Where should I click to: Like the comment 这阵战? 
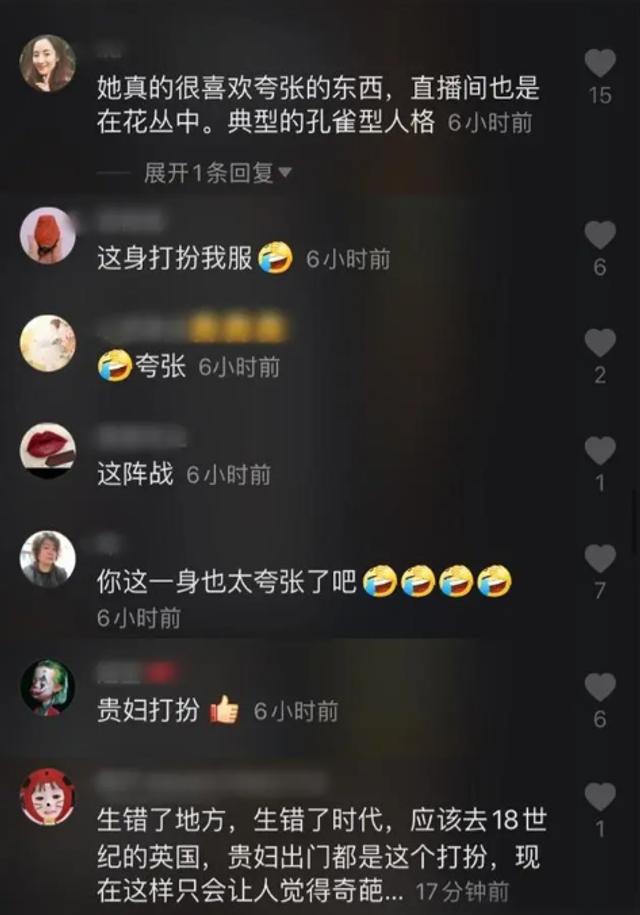[599, 451]
